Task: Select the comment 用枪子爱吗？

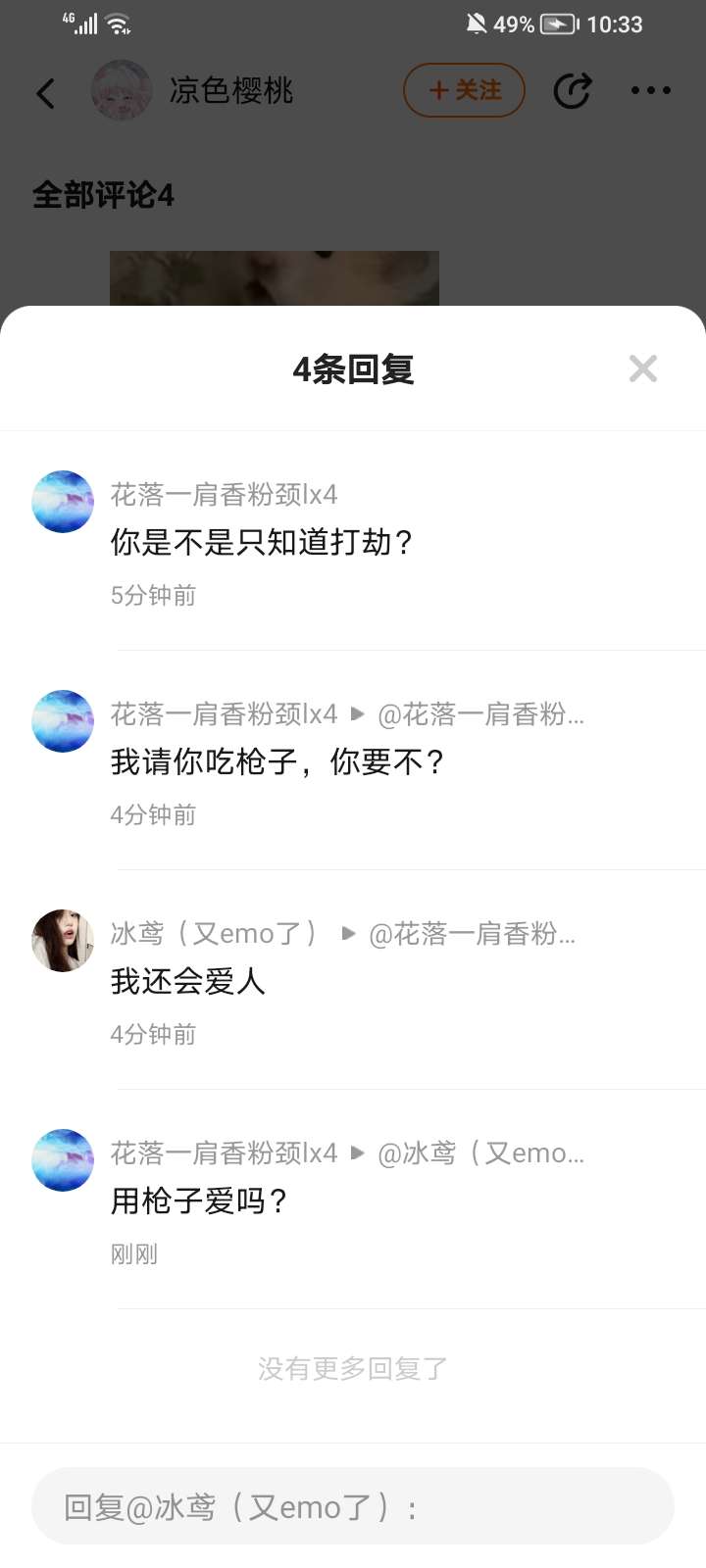Action: tap(198, 1200)
